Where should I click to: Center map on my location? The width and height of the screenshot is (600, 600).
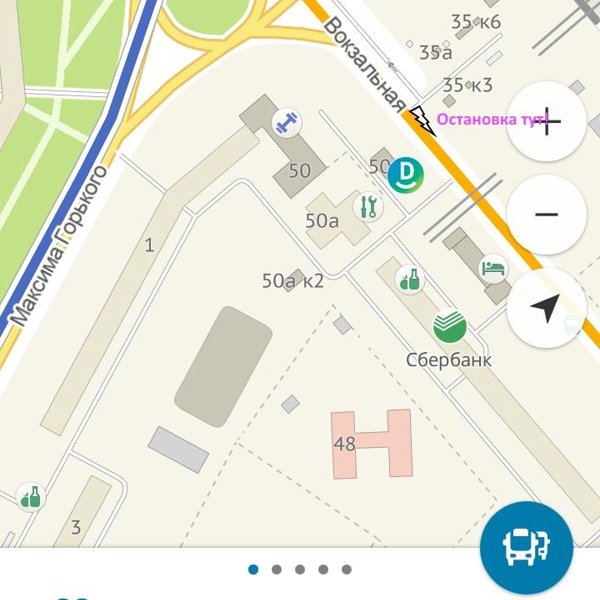coord(546,308)
